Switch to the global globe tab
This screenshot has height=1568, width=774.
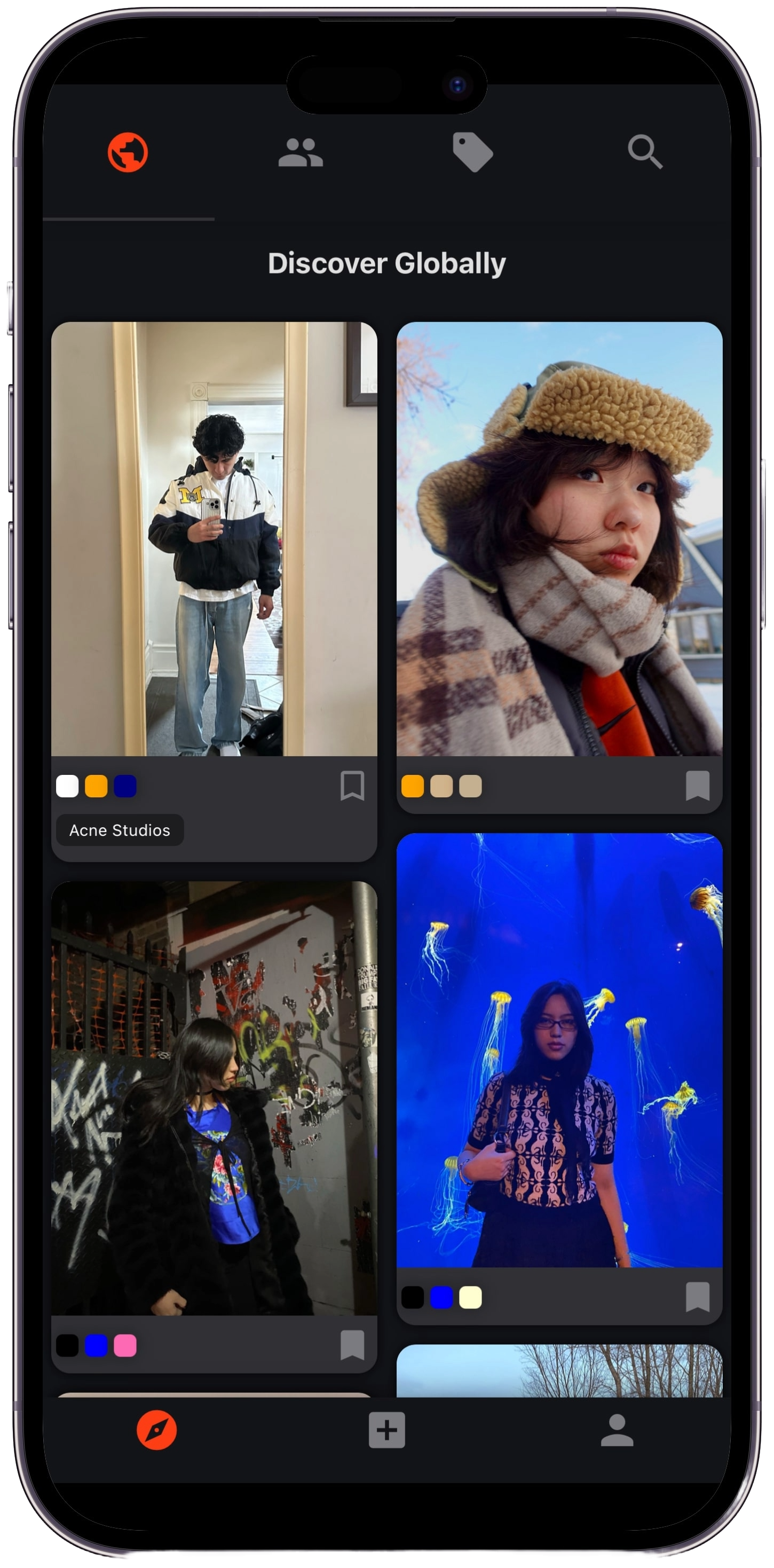click(128, 152)
